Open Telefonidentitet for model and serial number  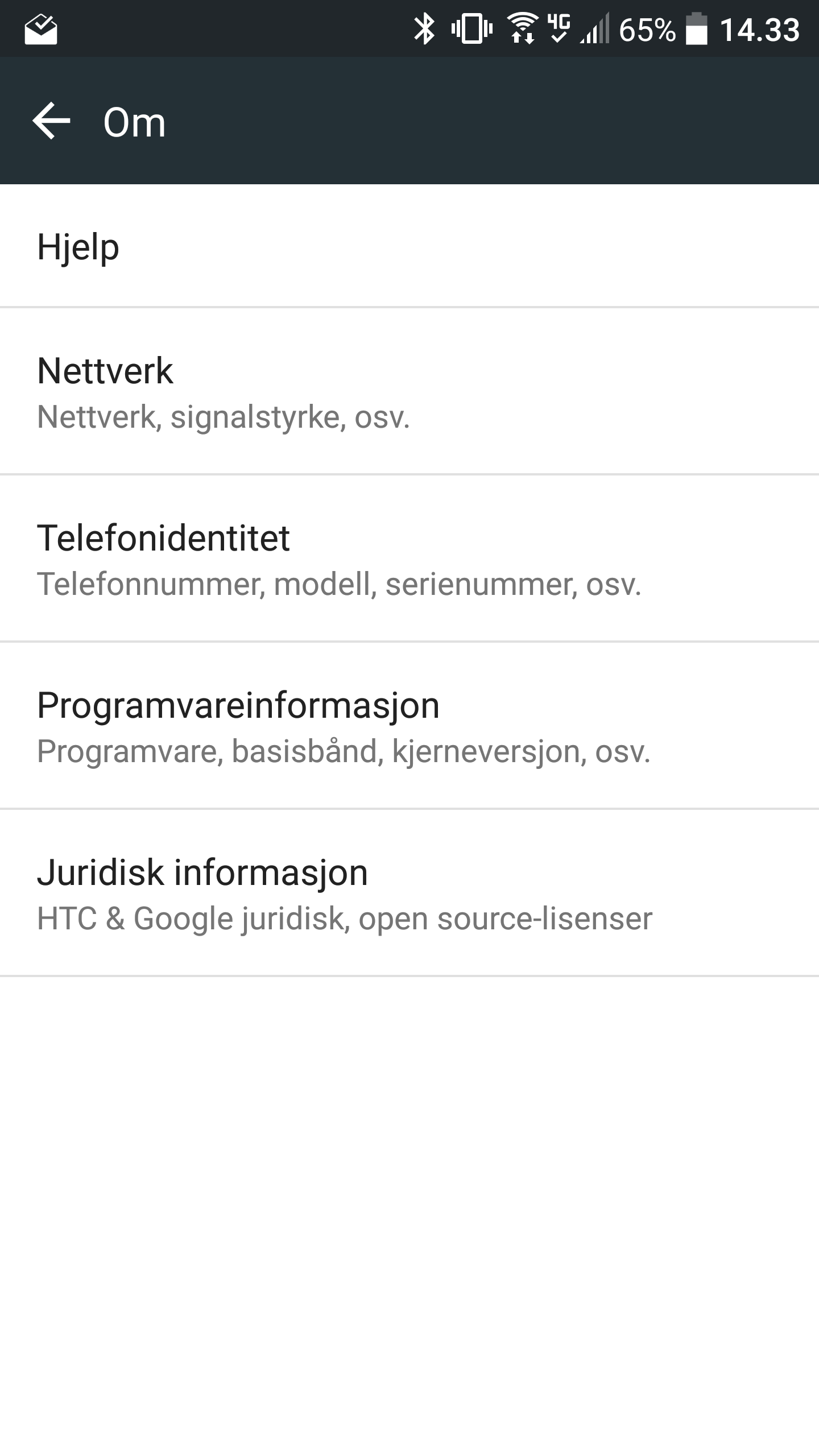[x=409, y=559]
